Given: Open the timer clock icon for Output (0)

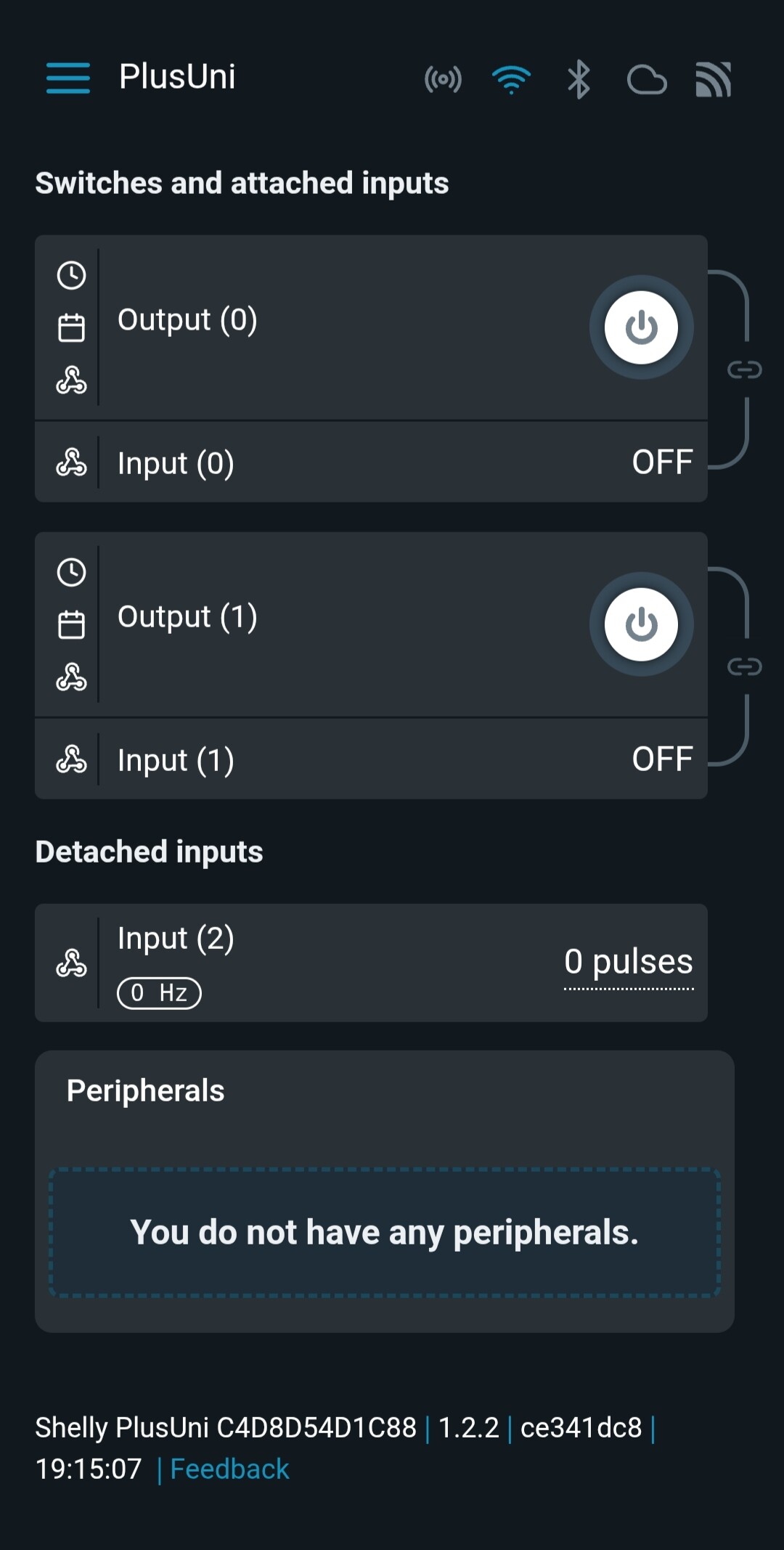Looking at the screenshot, I should (x=71, y=275).
